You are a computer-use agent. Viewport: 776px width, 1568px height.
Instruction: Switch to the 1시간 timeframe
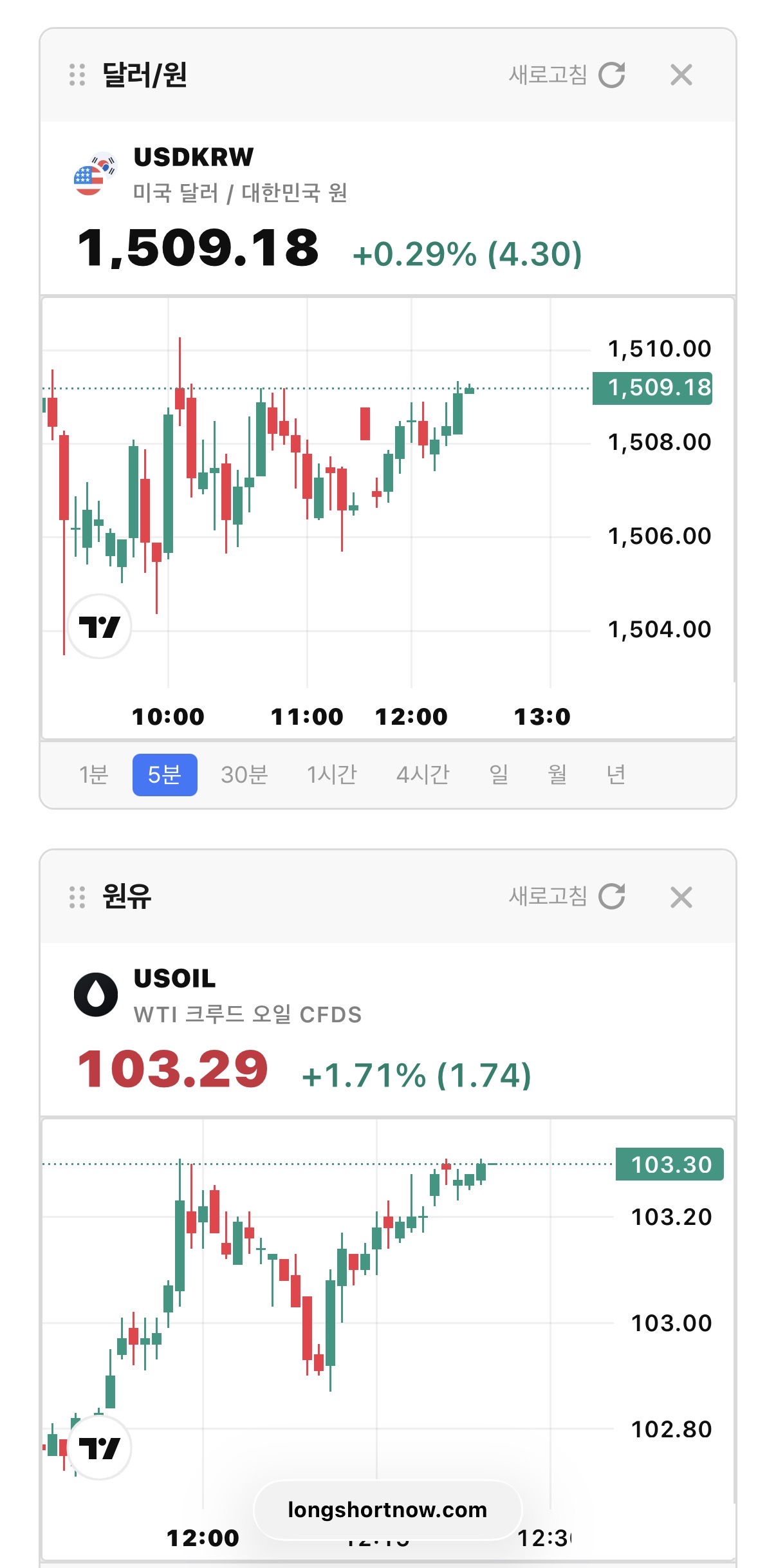click(331, 774)
